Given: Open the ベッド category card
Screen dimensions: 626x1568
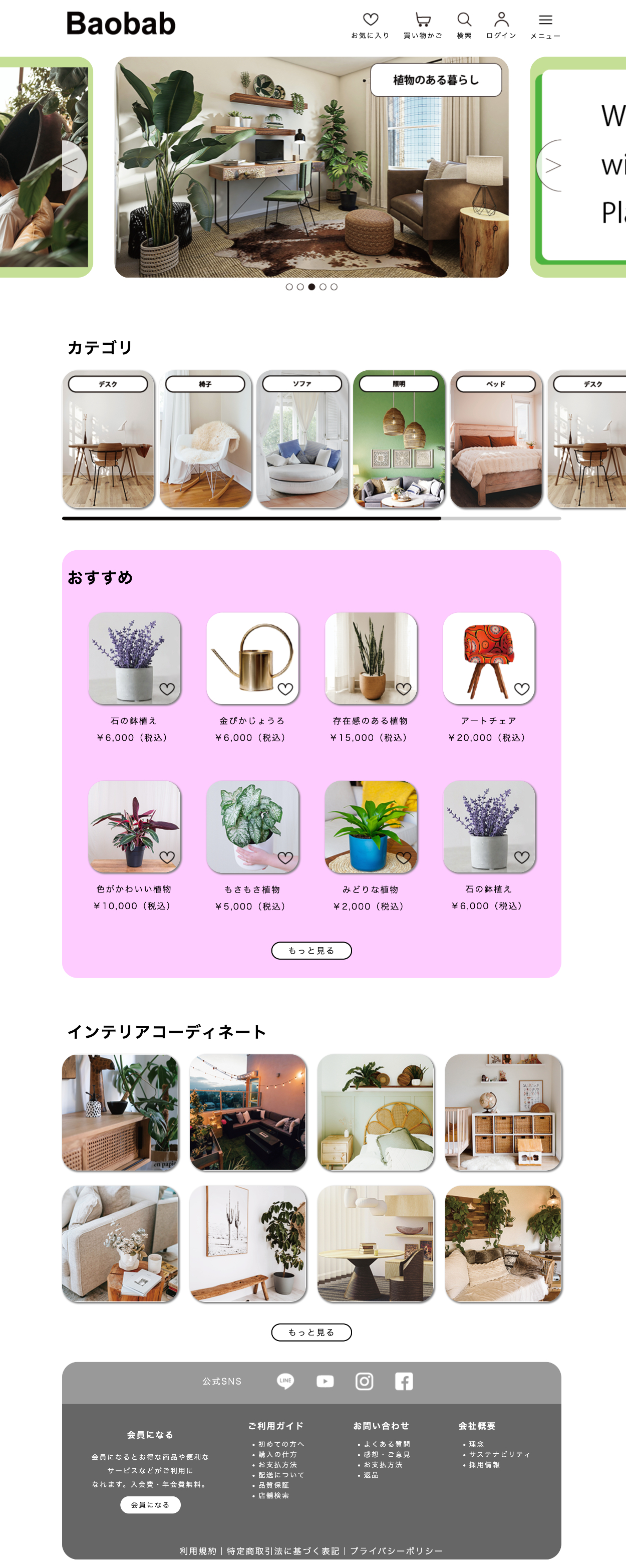Looking at the screenshot, I should coord(496,439).
